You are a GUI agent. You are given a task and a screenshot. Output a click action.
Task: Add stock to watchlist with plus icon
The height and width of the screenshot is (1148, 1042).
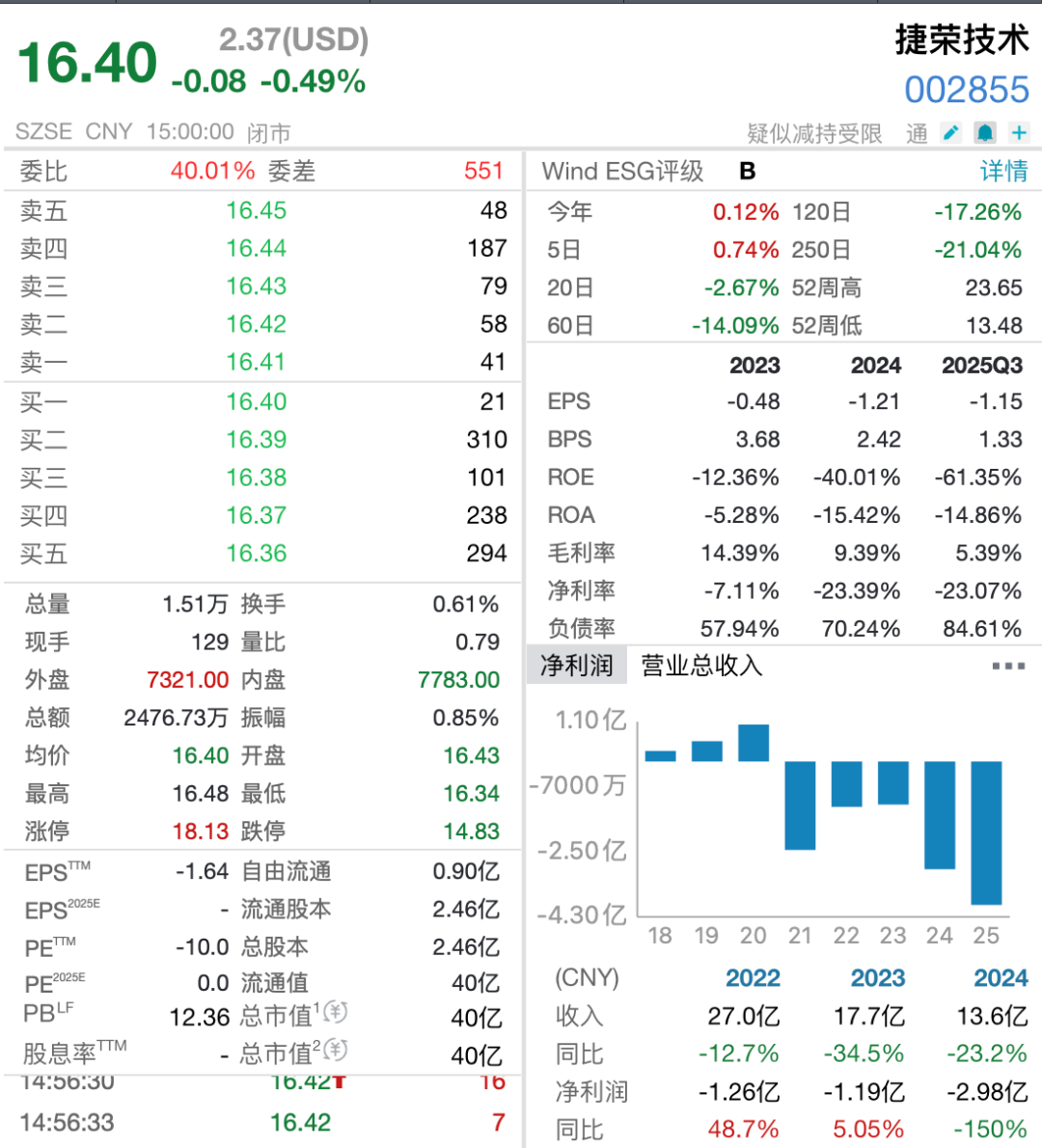1019,133
